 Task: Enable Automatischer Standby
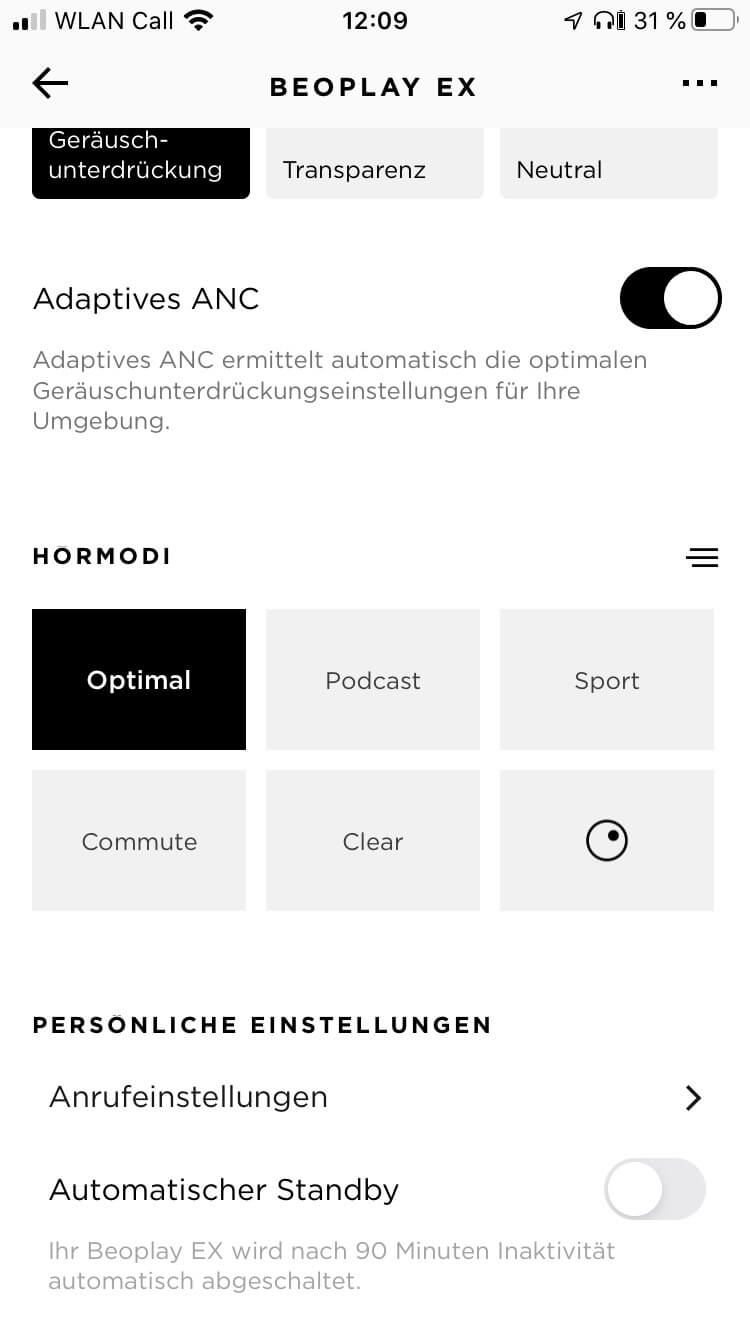[x=655, y=1189]
